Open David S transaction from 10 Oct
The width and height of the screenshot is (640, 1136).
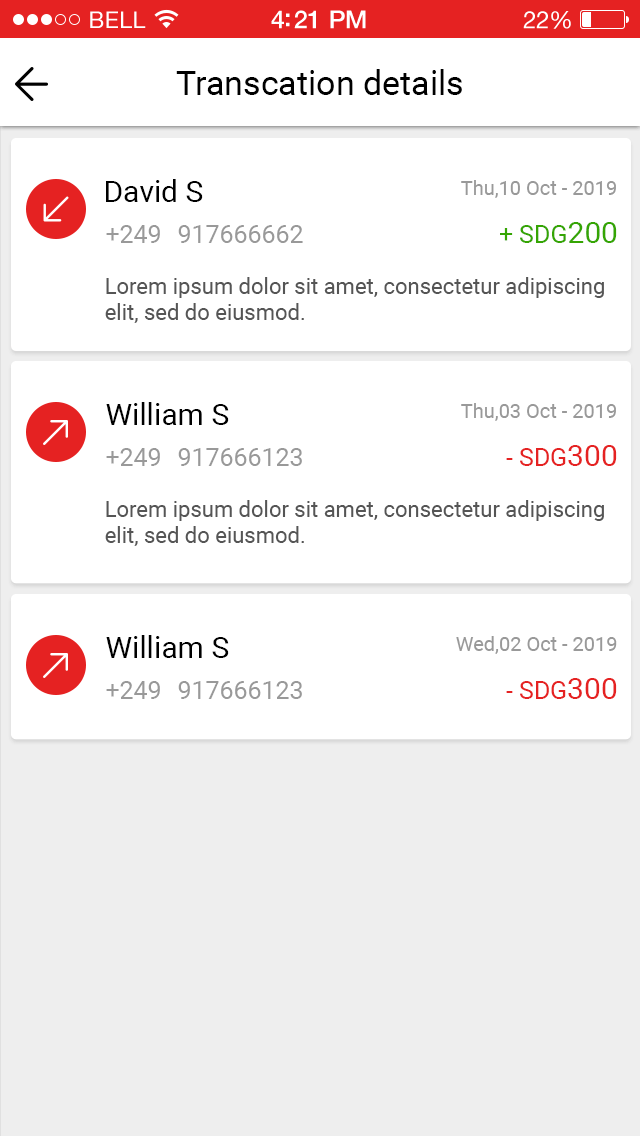[x=320, y=245]
